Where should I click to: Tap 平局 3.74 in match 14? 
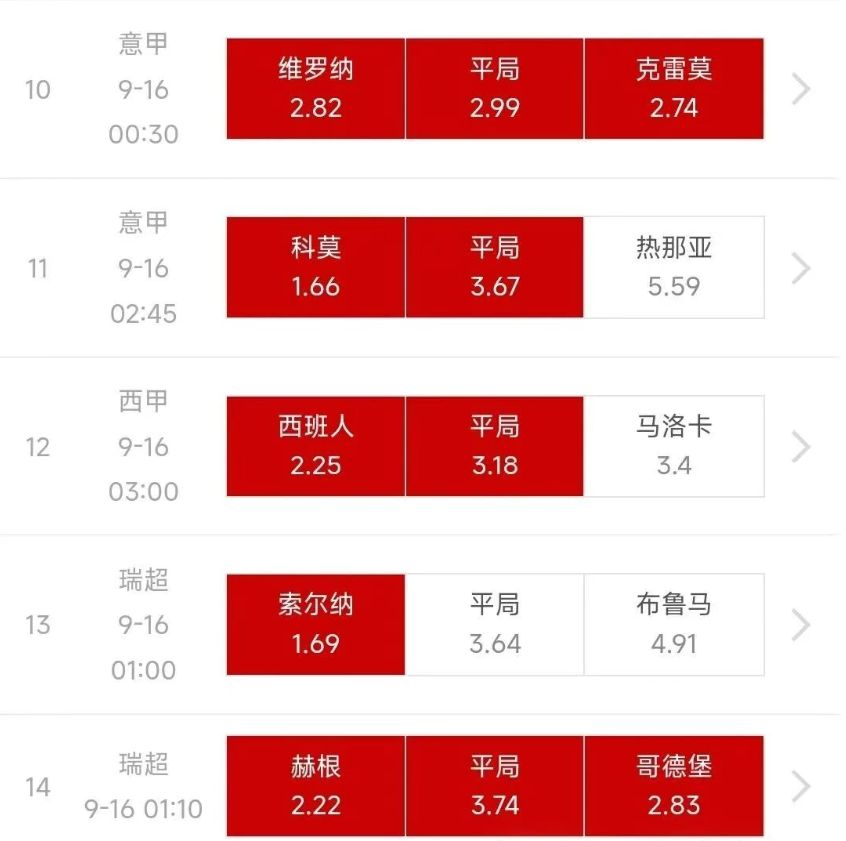[494, 786]
